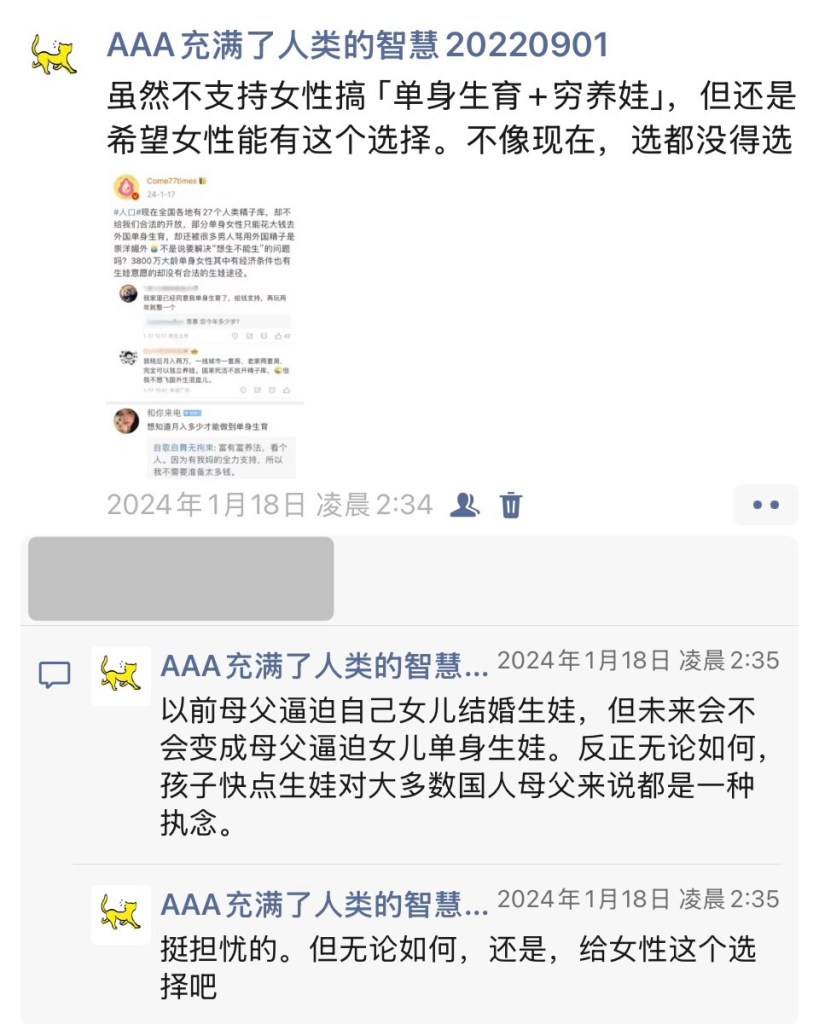Open the post's attached screenshot image
Image resolution: width=819 pixels, height=1024 pixels.
tap(205, 324)
